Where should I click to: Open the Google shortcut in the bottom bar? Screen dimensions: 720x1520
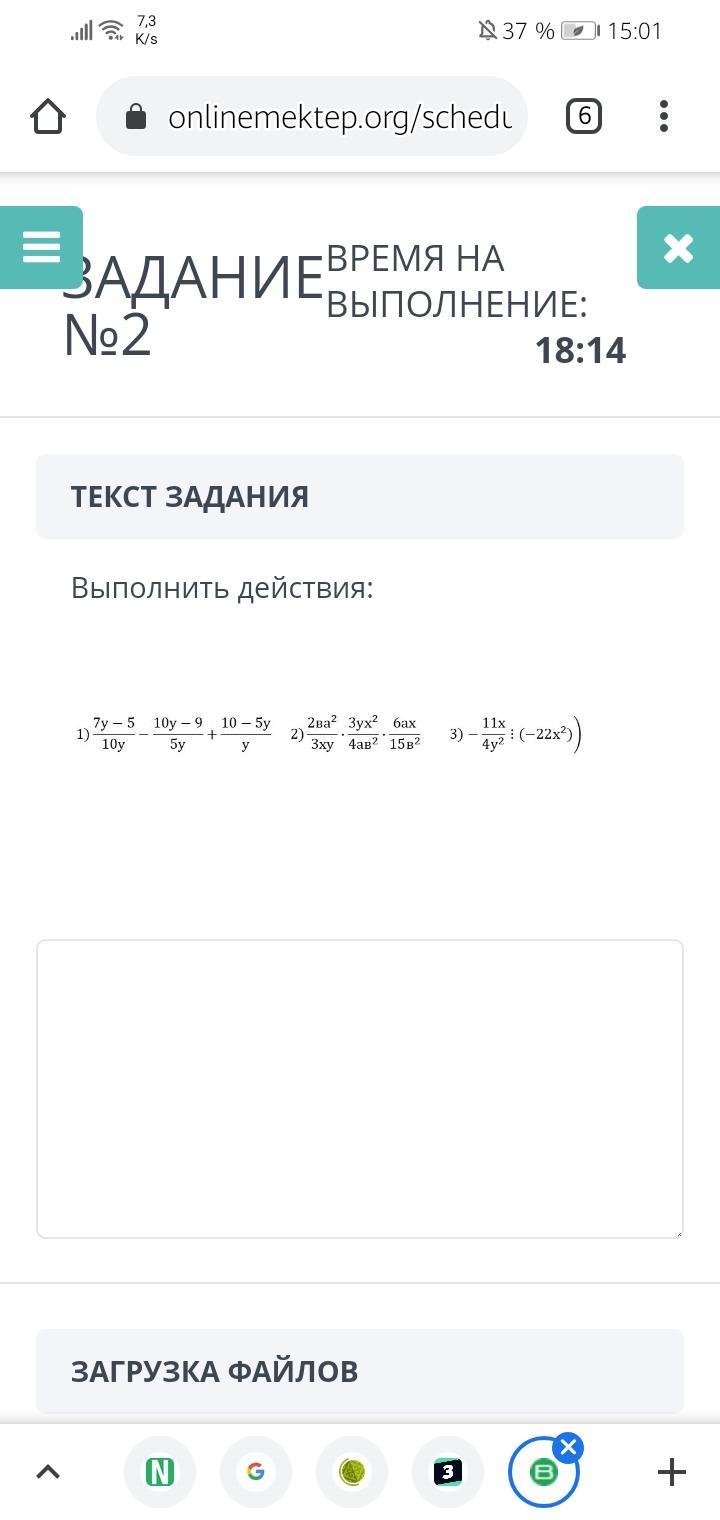255,1471
